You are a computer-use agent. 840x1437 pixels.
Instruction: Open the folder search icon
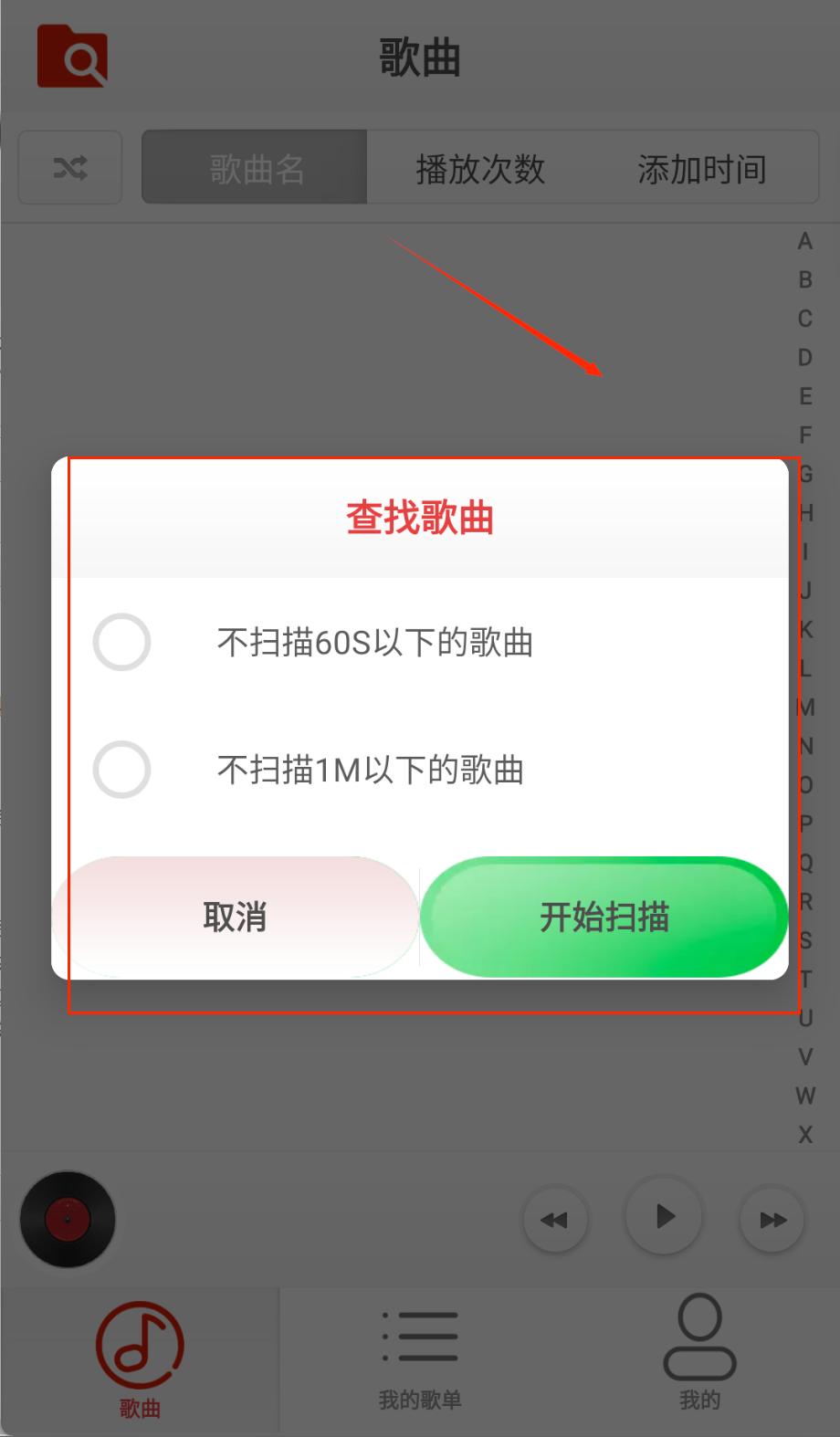pos(73,58)
